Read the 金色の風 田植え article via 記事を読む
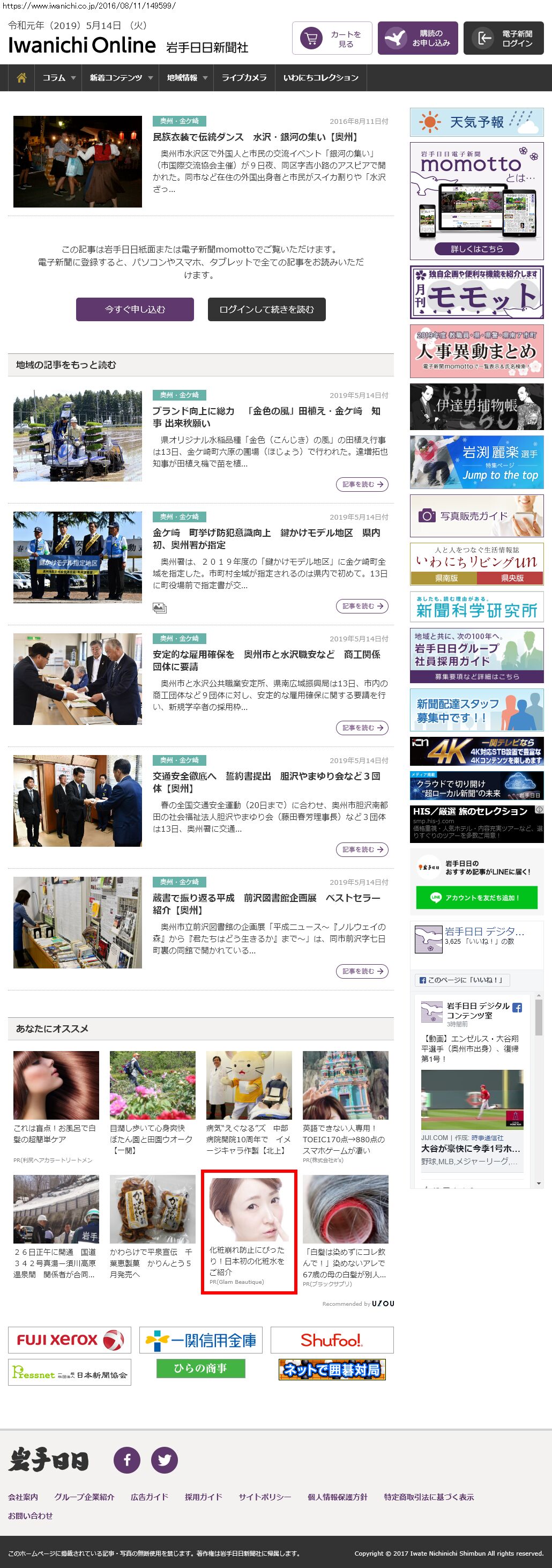Viewport: 552px width, 1568px height. pyautogui.click(x=362, y=485)
